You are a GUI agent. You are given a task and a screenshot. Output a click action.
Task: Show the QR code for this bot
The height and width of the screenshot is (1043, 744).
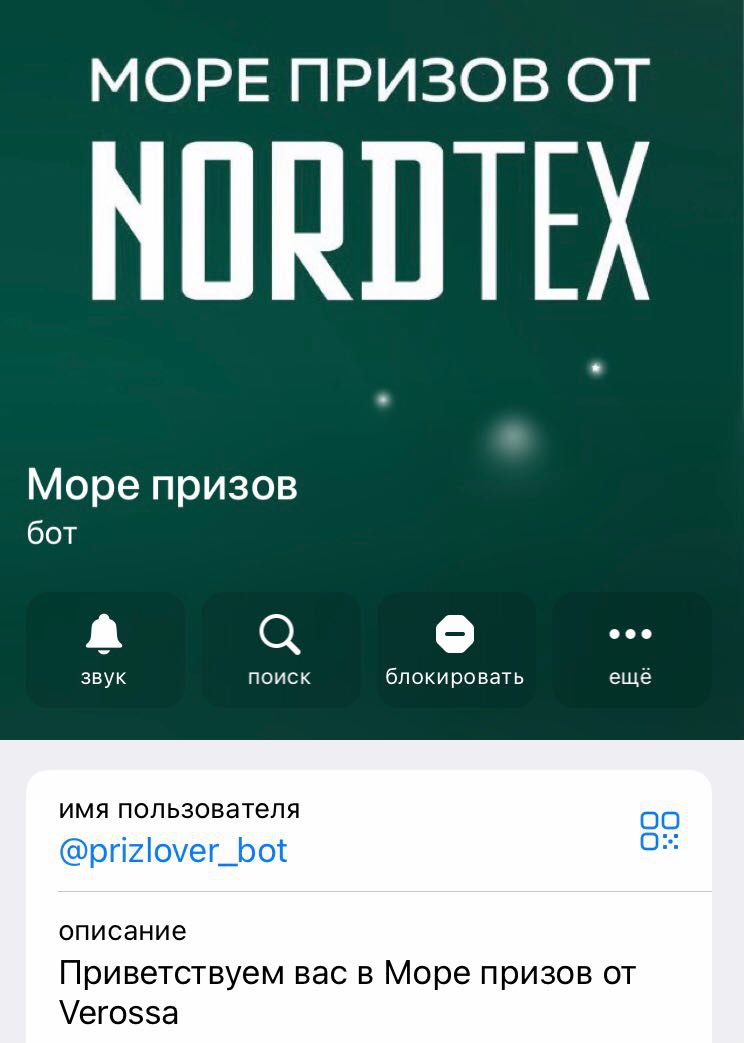coord(660,831)
